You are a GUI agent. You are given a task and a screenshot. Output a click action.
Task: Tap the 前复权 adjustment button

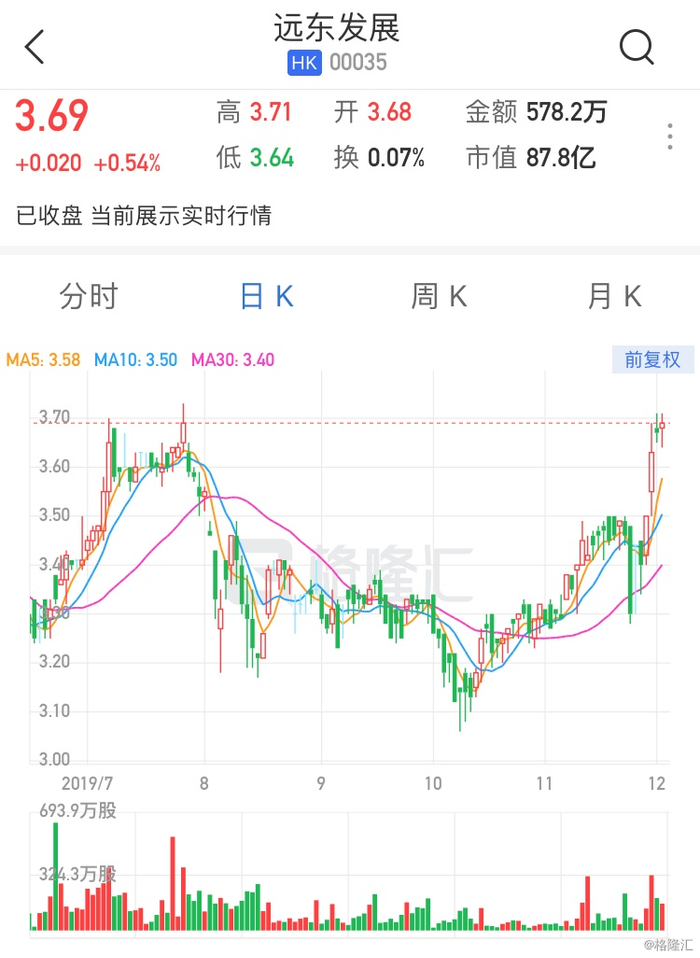(652, 359)
